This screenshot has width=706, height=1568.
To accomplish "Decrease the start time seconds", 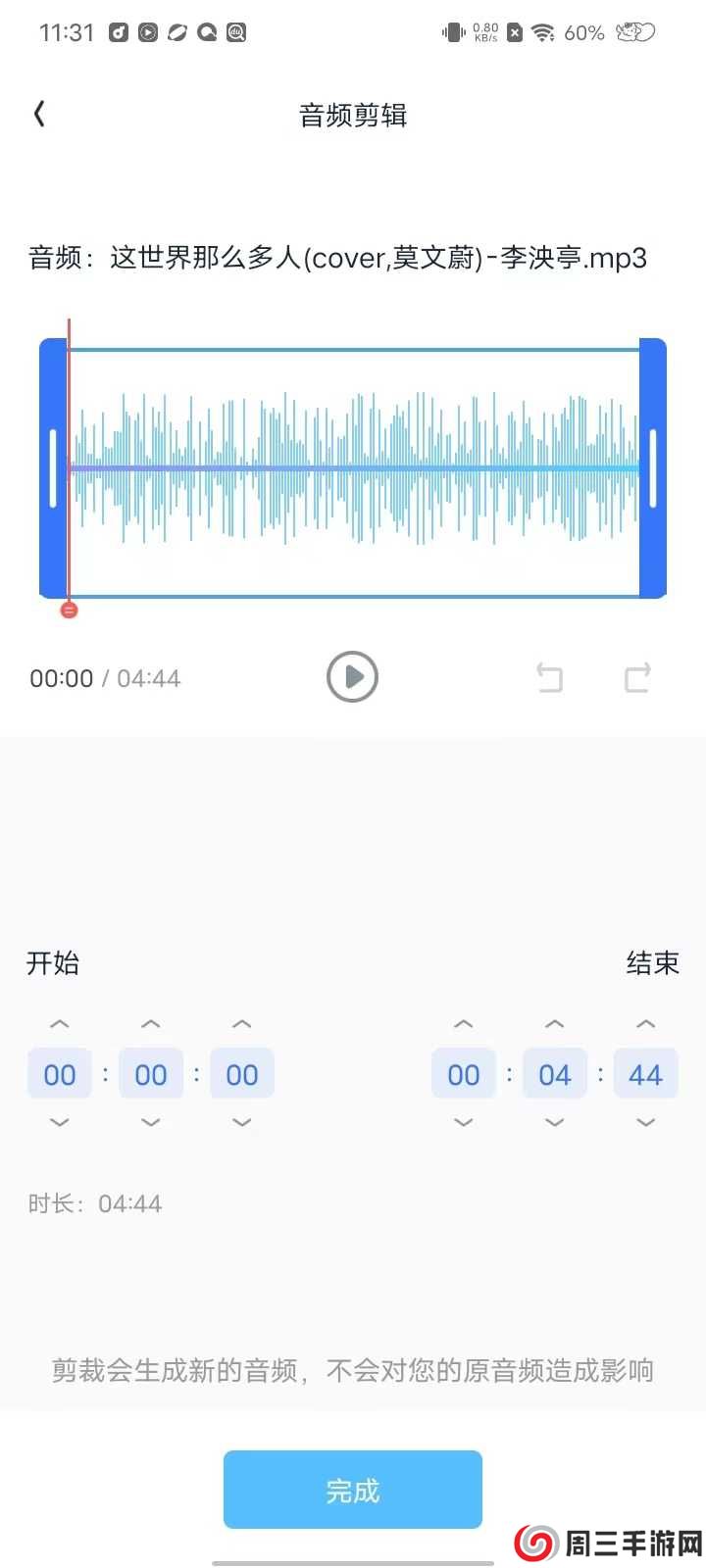I will (x=242, y=1123).
